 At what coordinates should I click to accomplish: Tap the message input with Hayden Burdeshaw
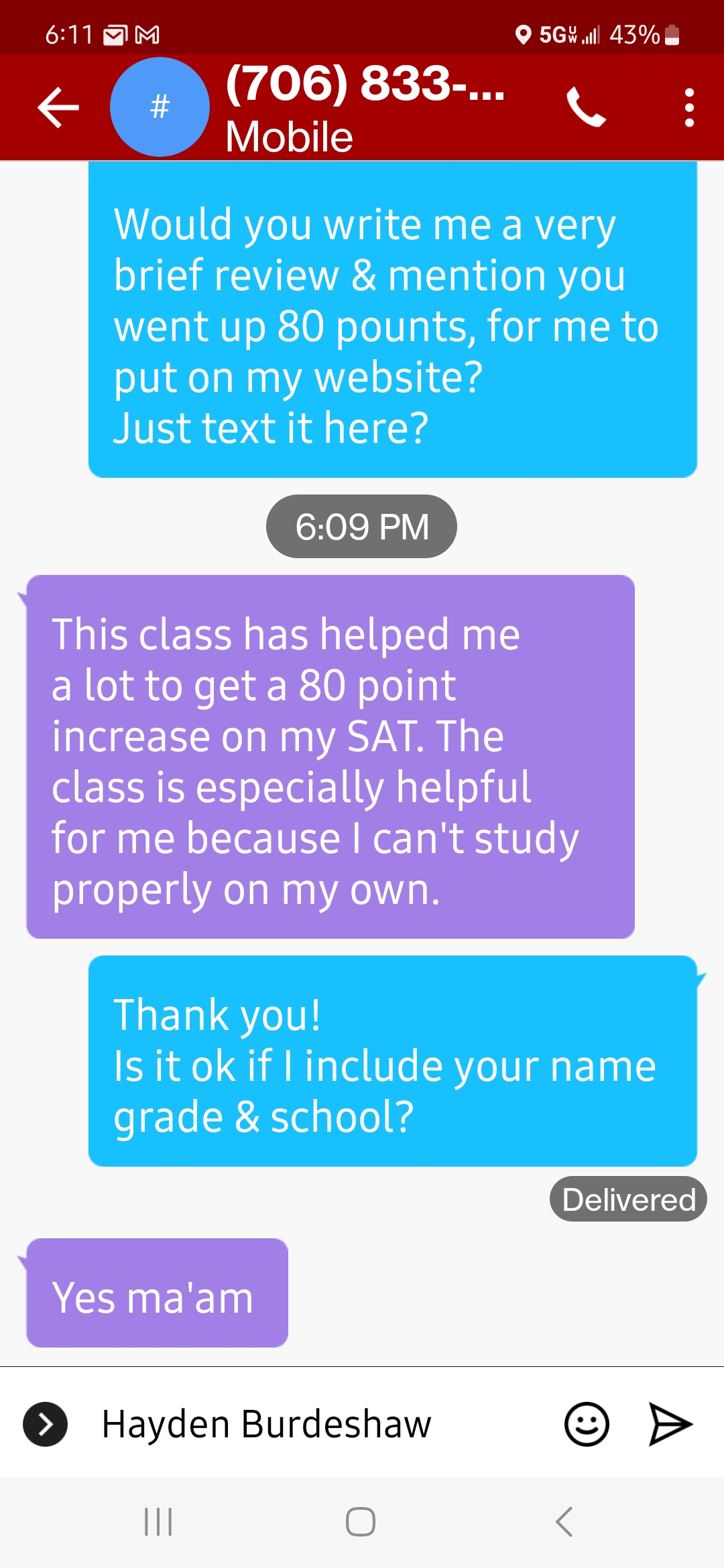point(268,1425)
